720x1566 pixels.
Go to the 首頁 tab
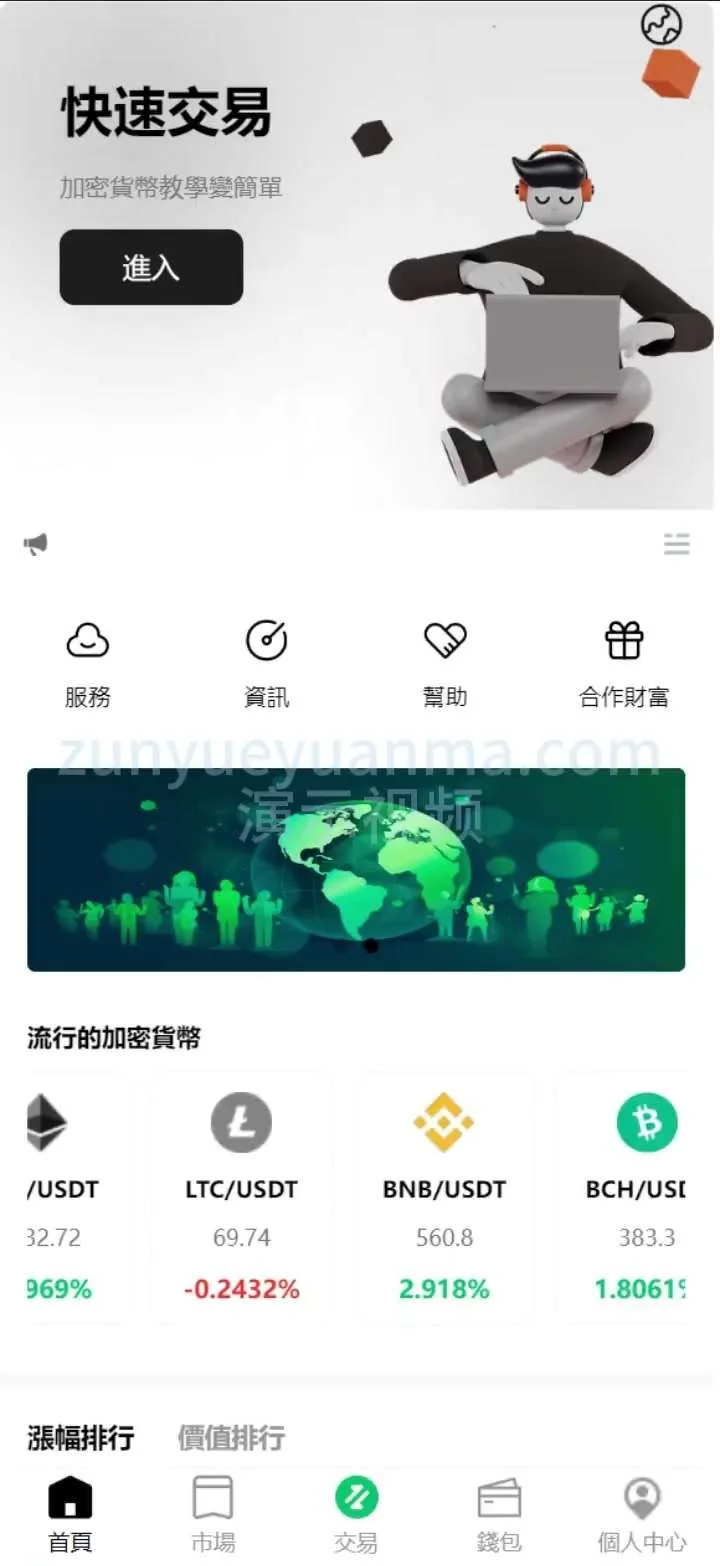click(x=70, y=1514)
